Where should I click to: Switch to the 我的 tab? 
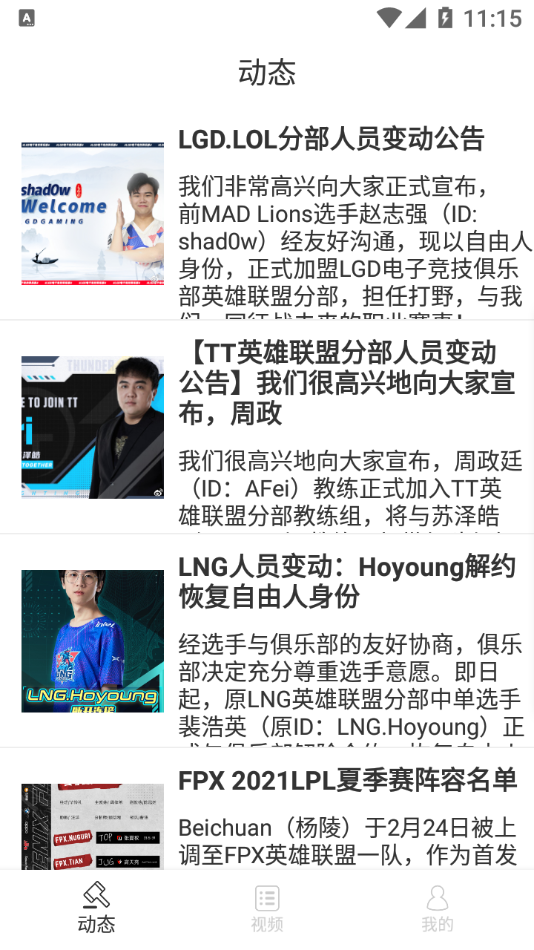(437, 908)
